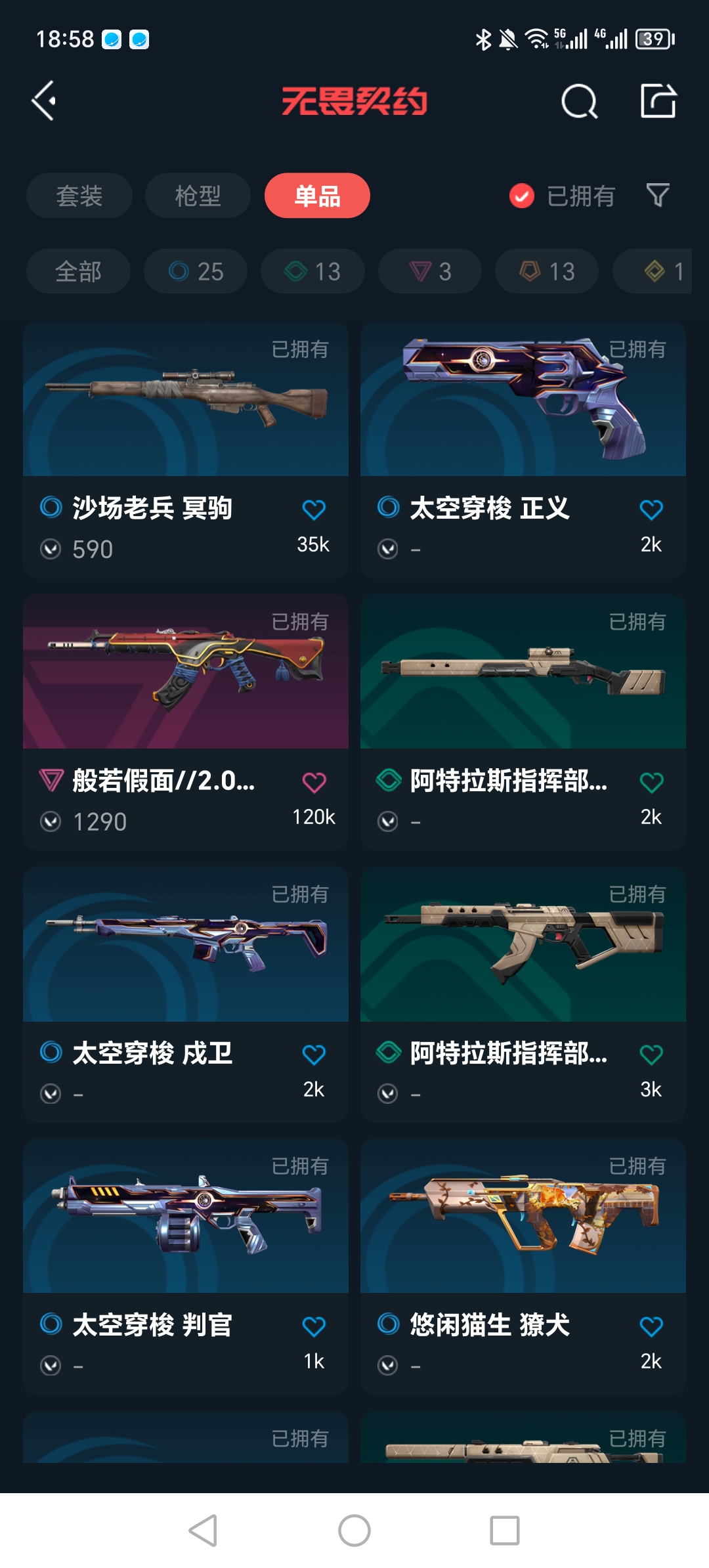Screen dimensions: 709x1568
Task: Tap the 单品 button
Action: coord(317,196)
